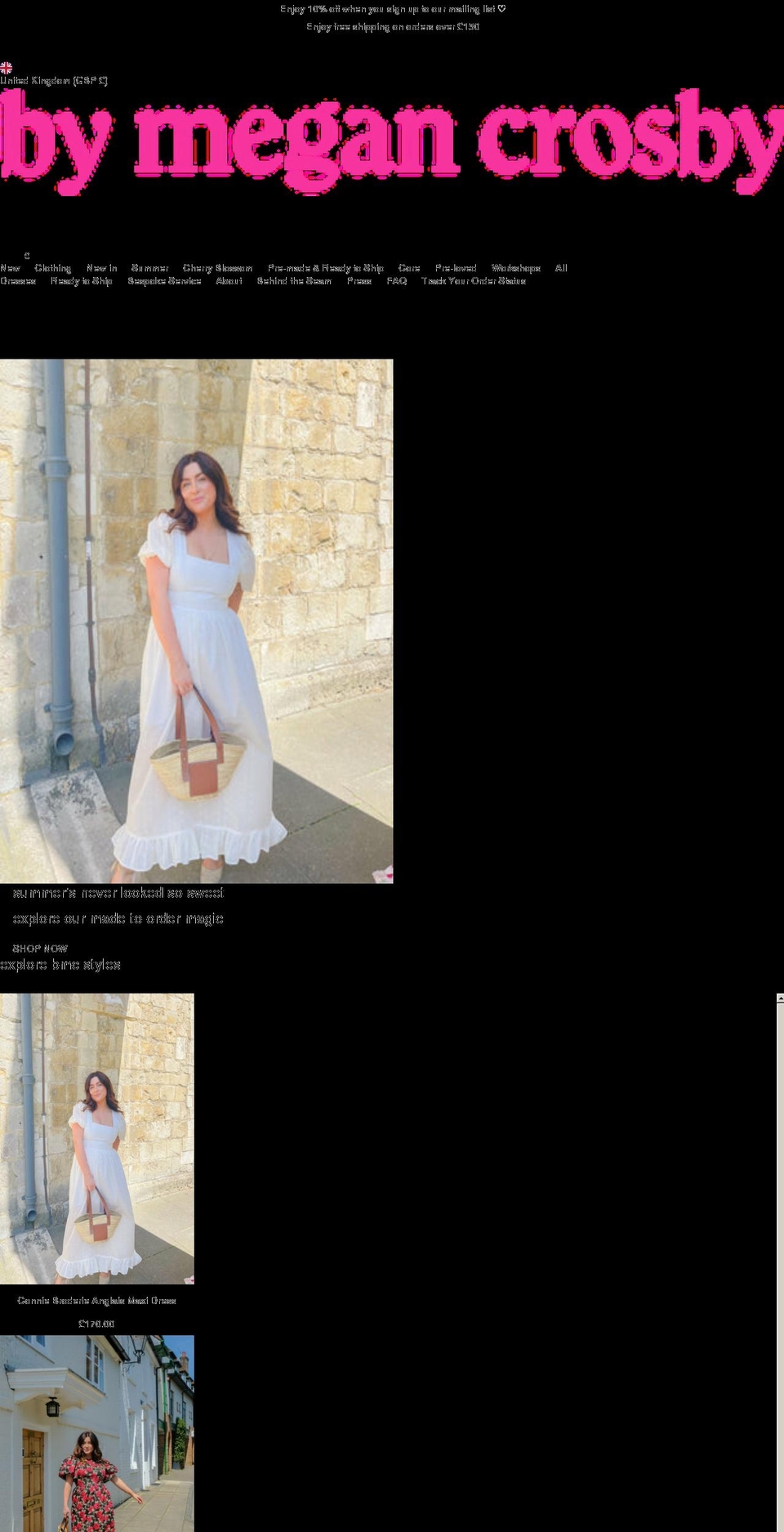784x1532 pixels.
Task: Click Track Your Order Status
Action: click(474, 281)
